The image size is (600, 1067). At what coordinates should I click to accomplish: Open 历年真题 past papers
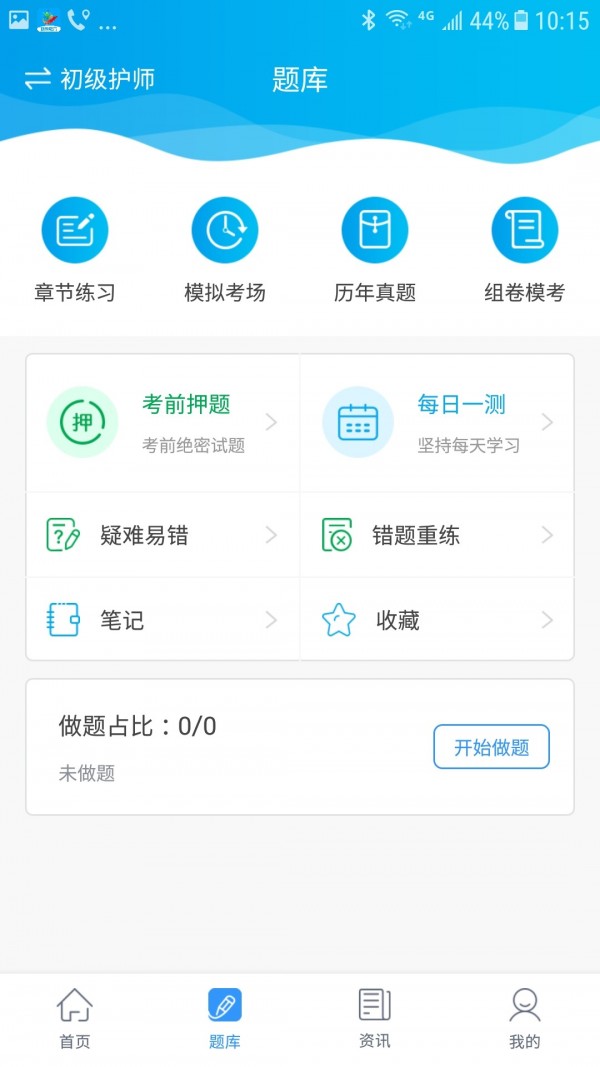point(375,249)
